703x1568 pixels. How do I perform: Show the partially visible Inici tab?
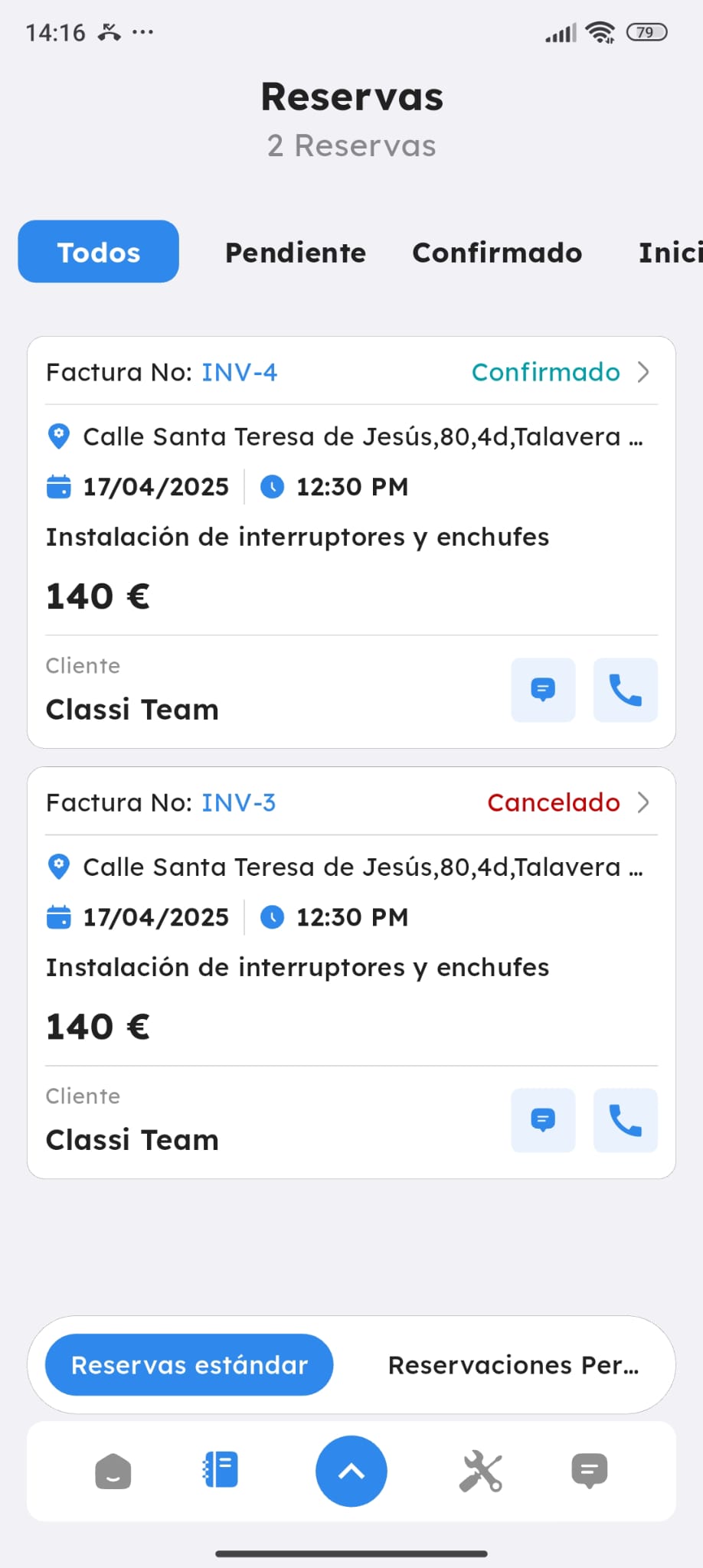coord(670,253)
